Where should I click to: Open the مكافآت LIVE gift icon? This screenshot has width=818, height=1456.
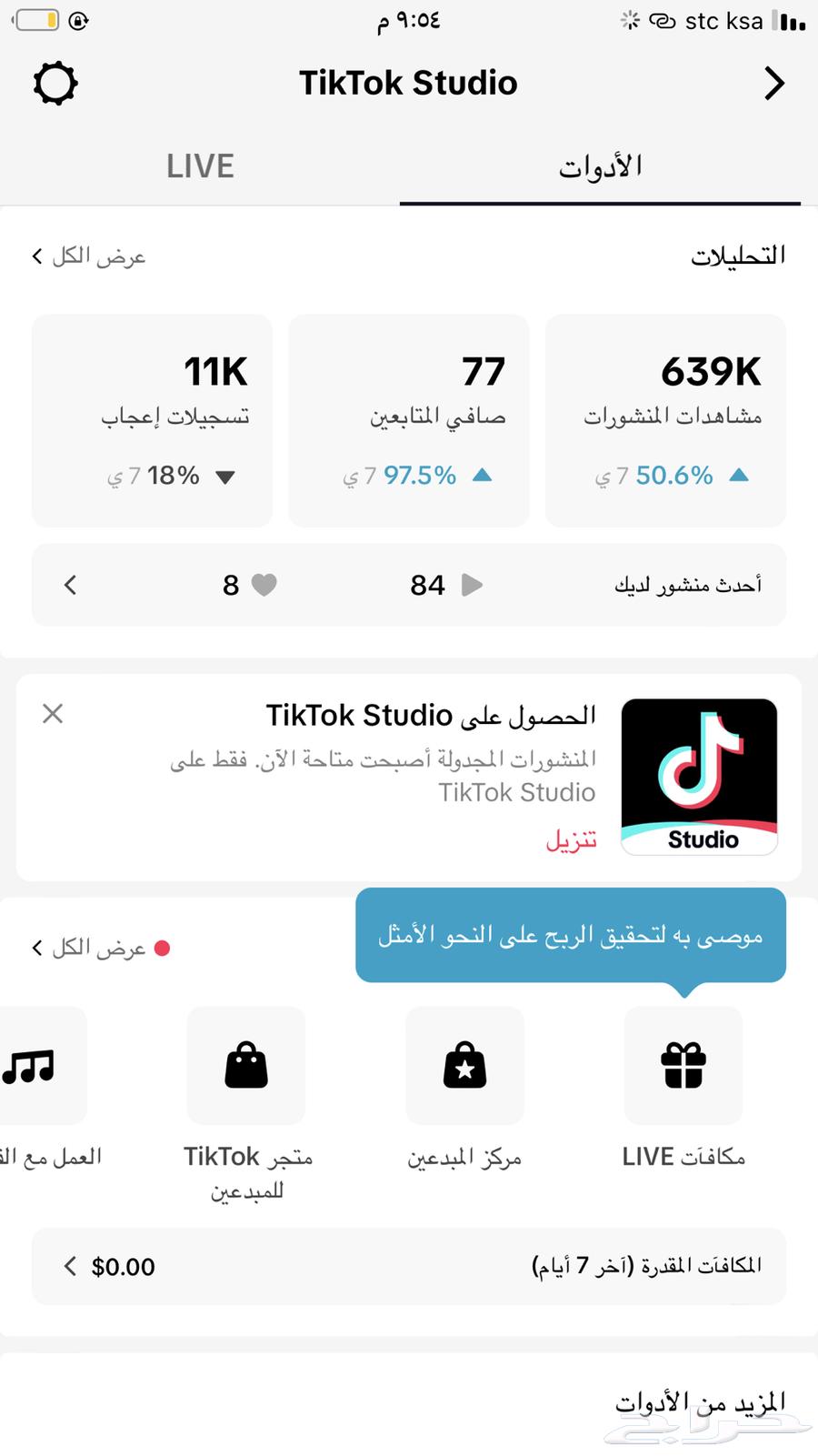point(683,1066)
